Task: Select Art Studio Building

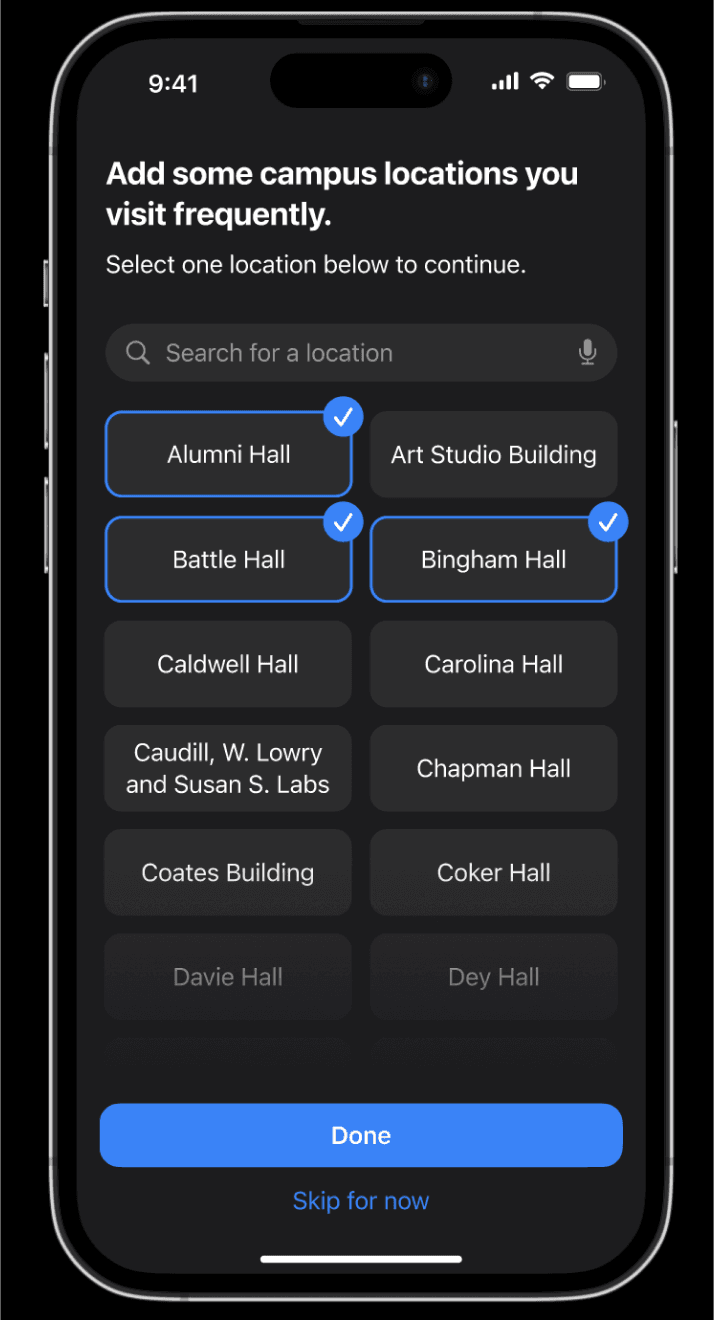Action: (494, 454)
